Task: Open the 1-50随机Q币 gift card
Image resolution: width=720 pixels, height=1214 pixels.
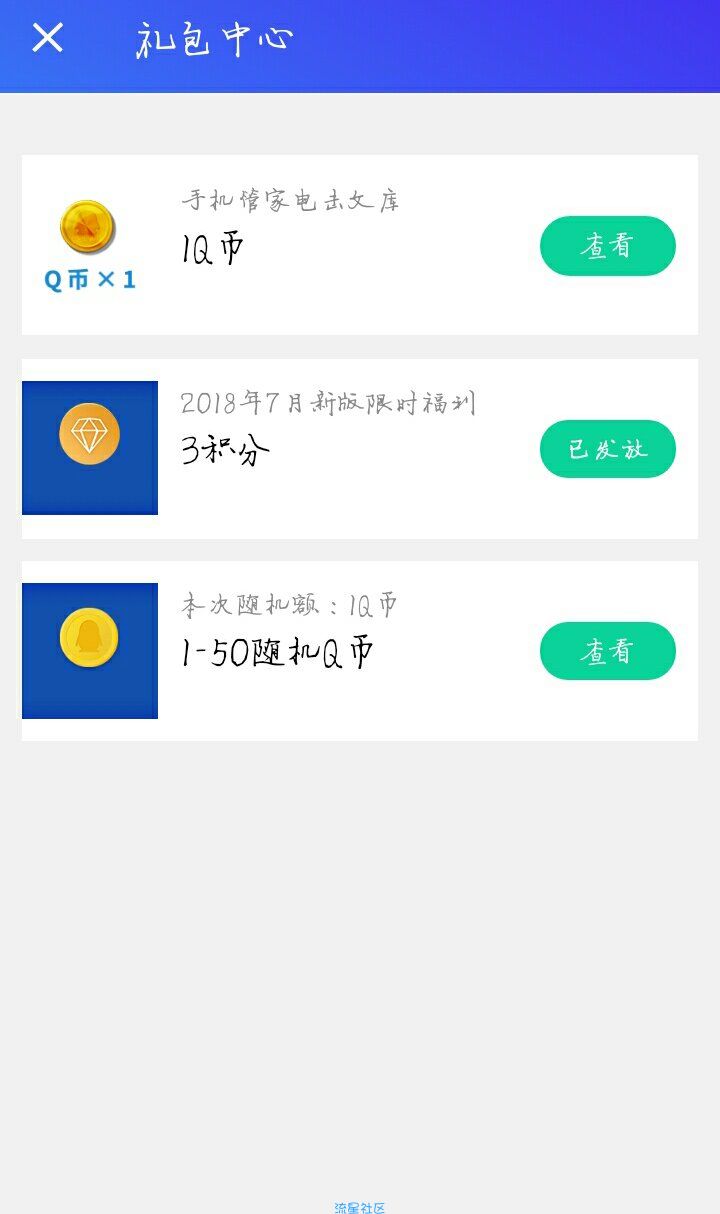Action: (360, 651)
